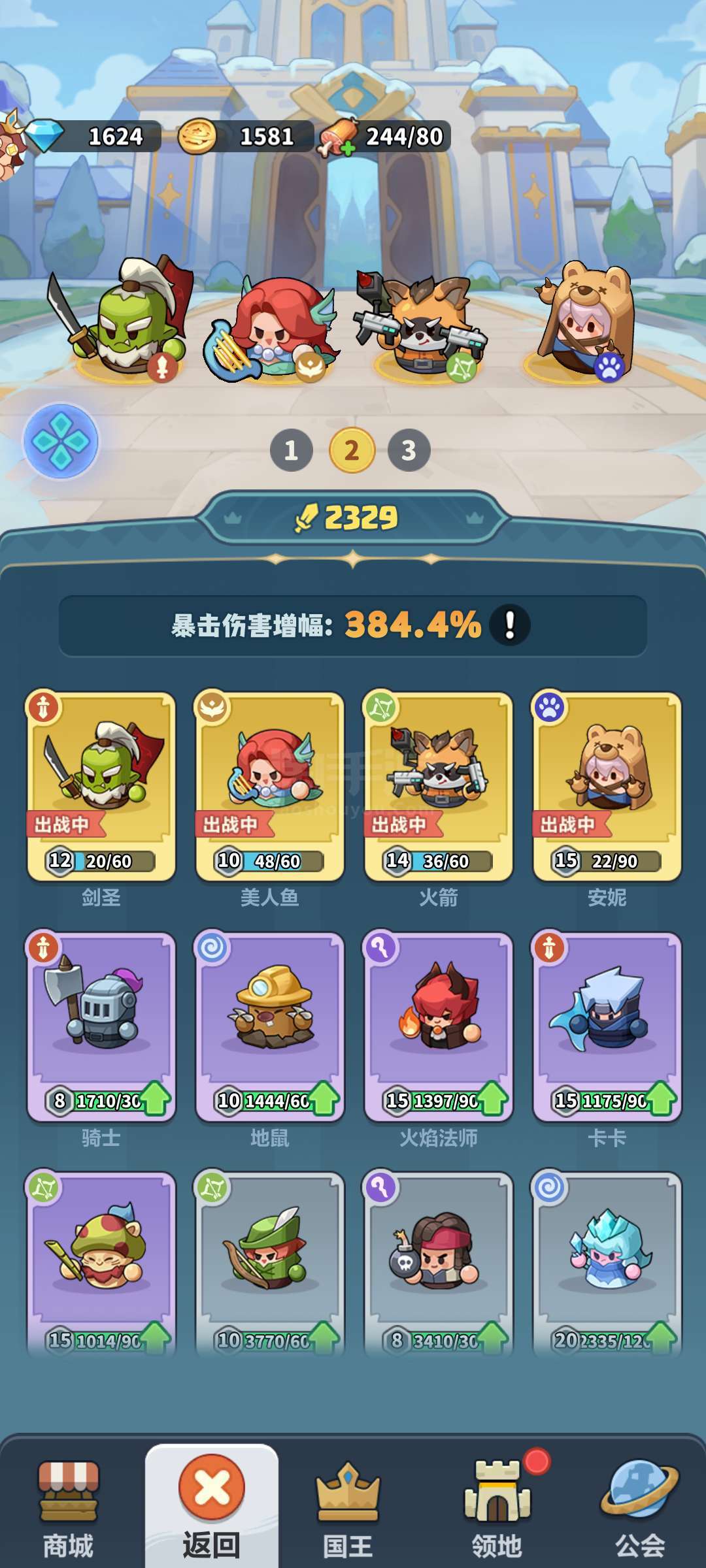Open the blue gamepad floating button
706x1568 pixels.
click(x=61, y=441)
